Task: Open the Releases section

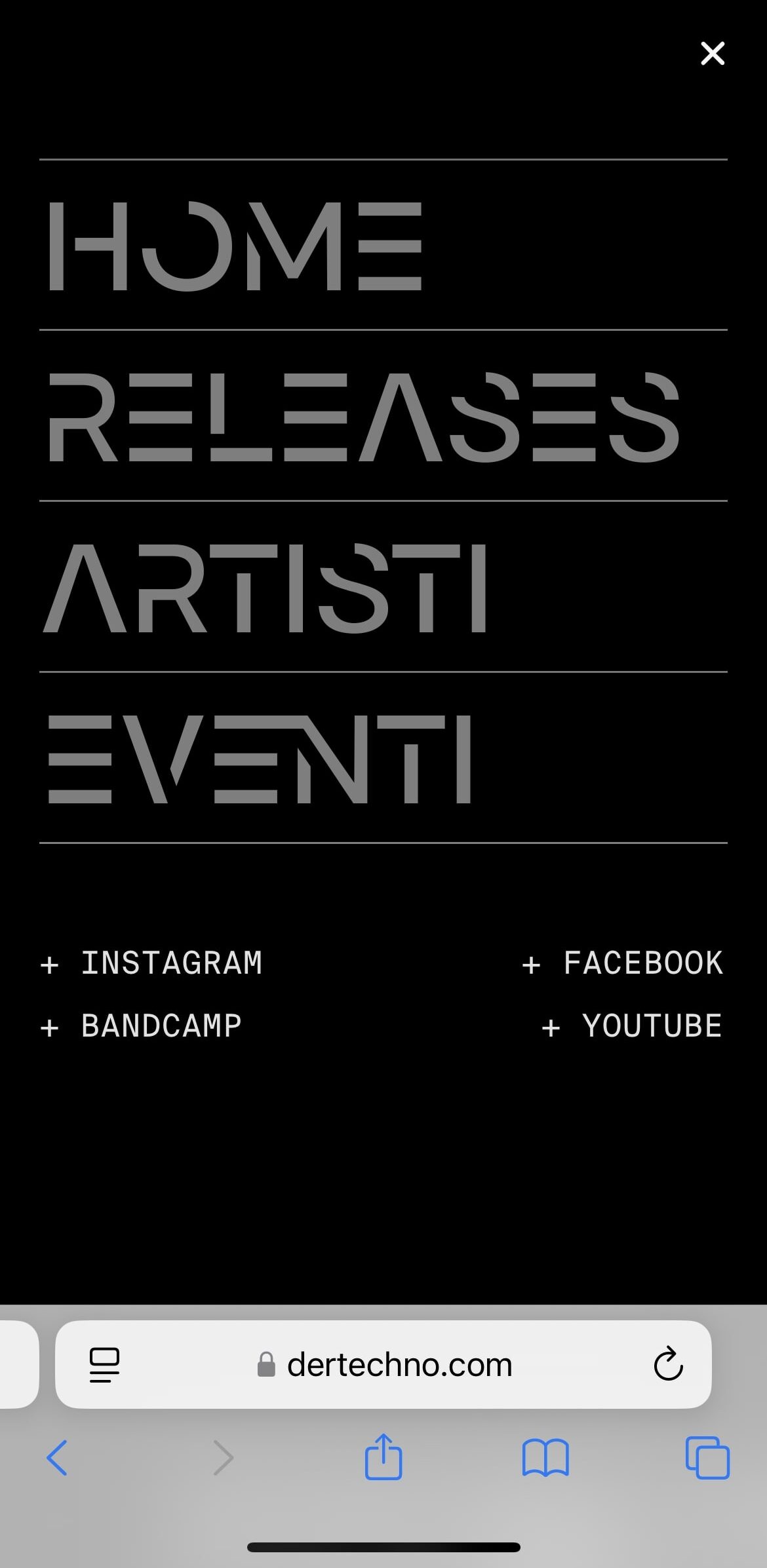Action: (x=364, y=417)
